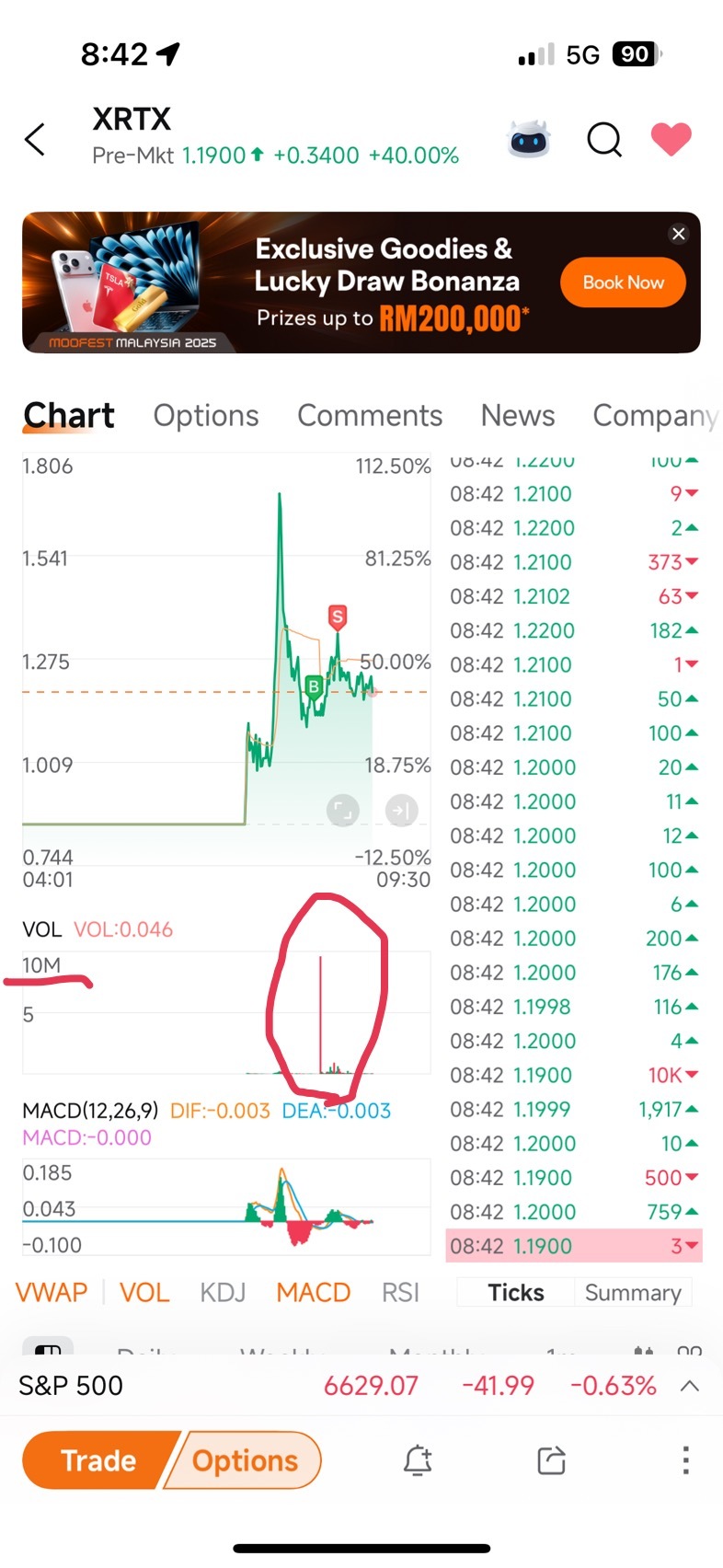Select the RSI indicator
The width and height of the screenshot is (723, 1568).
pyautogui.click(x=400, y=1292)
